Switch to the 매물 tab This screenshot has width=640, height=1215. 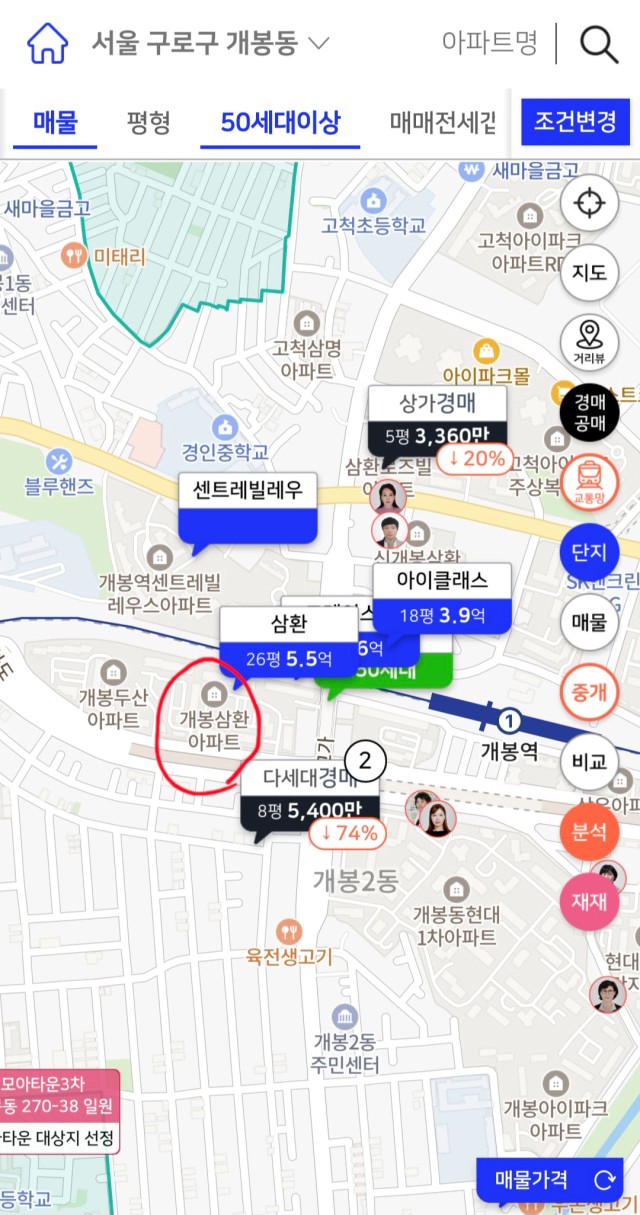55,123
